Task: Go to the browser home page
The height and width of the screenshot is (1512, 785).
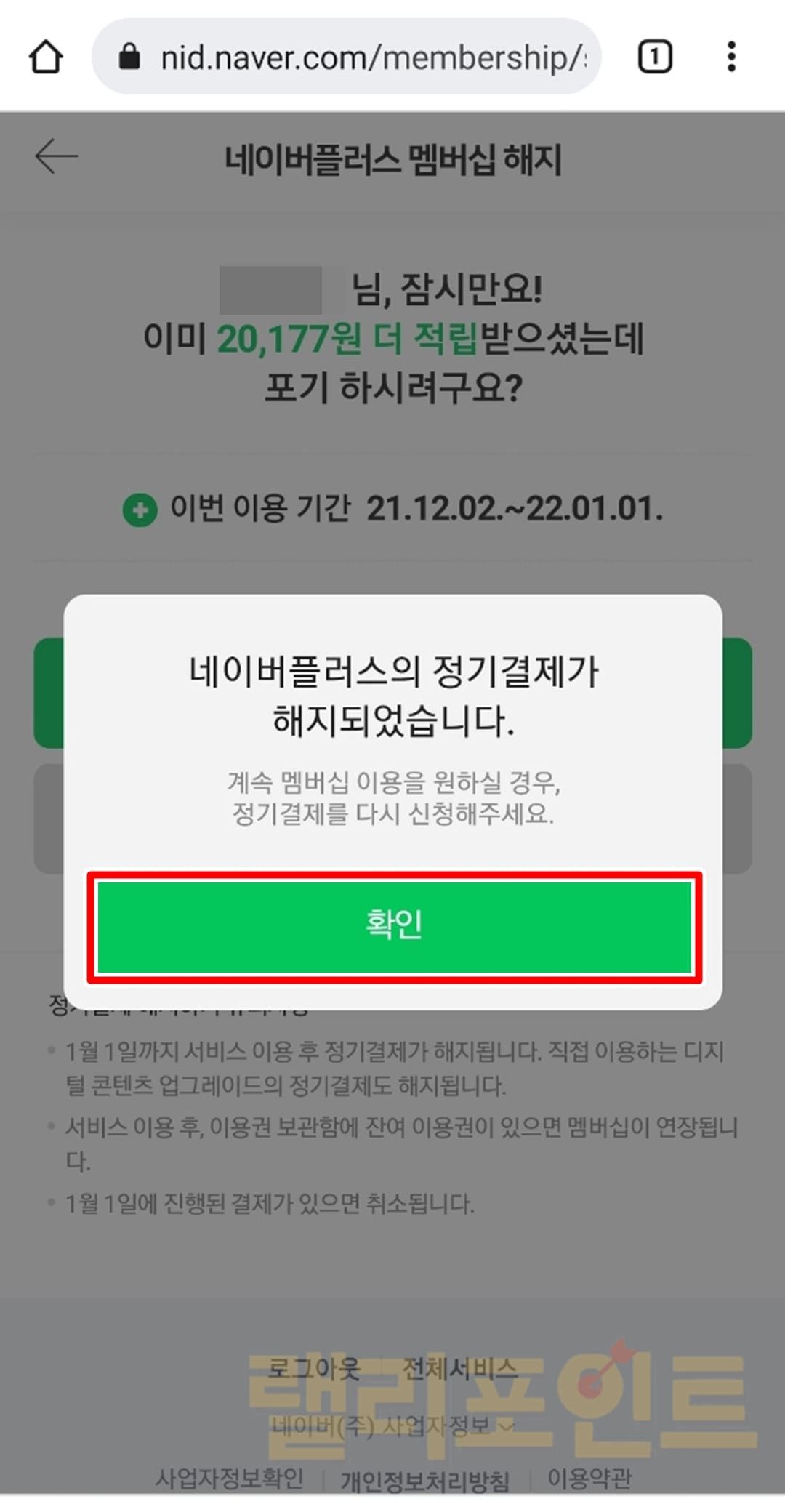Action: click(x=46, y=57)
